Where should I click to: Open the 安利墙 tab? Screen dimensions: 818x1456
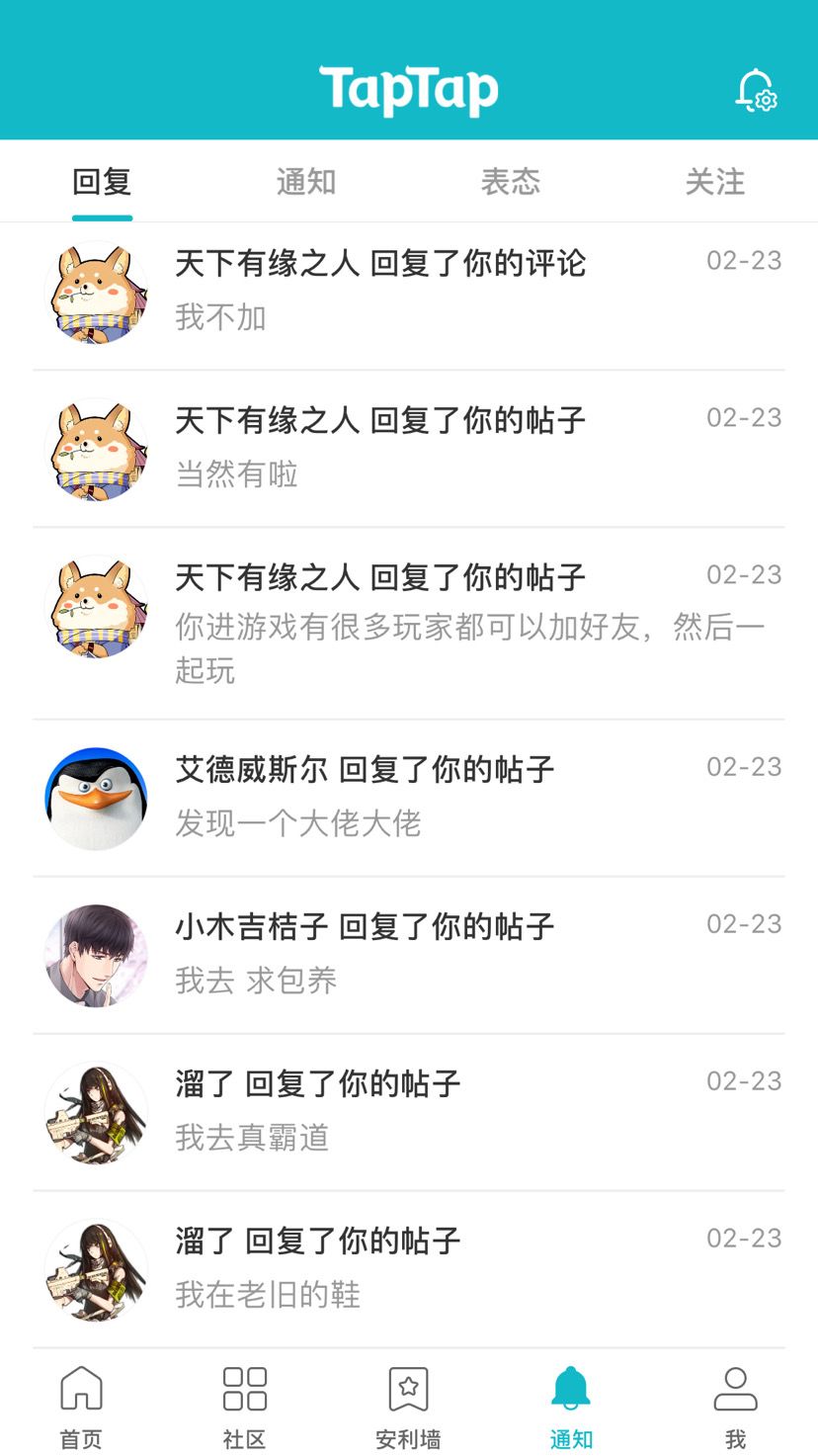click(x=408, y=1406)
